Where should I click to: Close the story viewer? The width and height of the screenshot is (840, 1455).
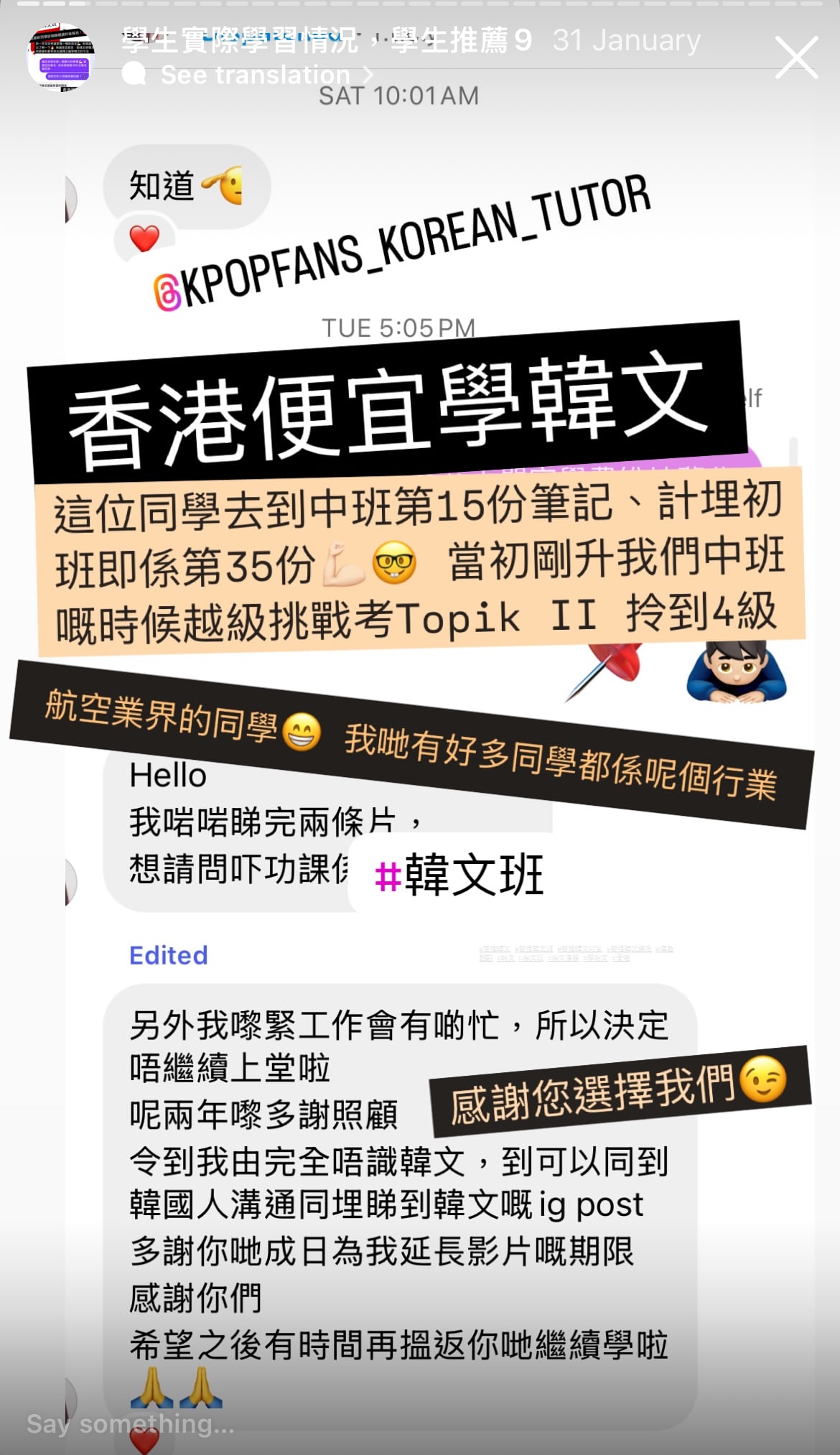[796, 57]
